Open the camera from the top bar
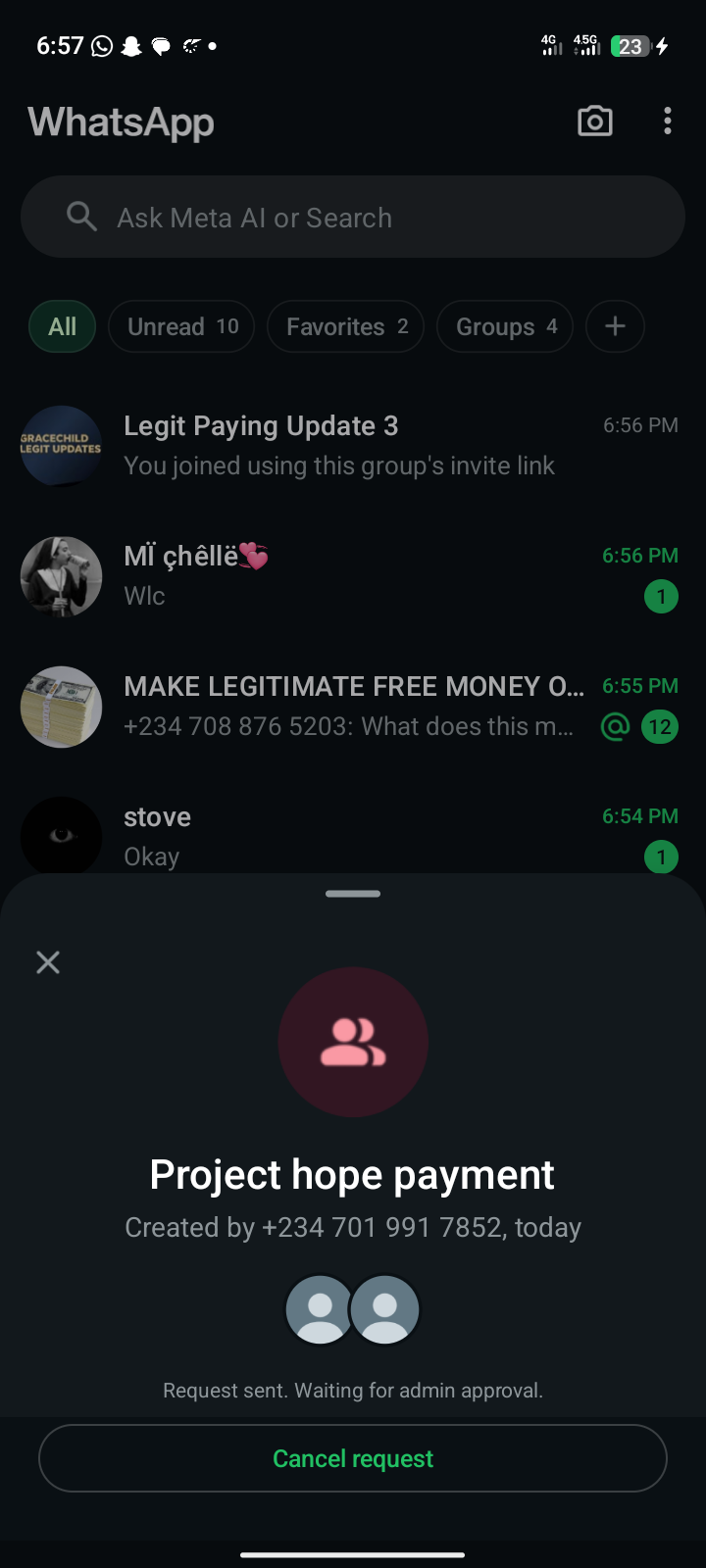Image resolution: width=706 pixels, height=1568 pixels. coord(594,122)
